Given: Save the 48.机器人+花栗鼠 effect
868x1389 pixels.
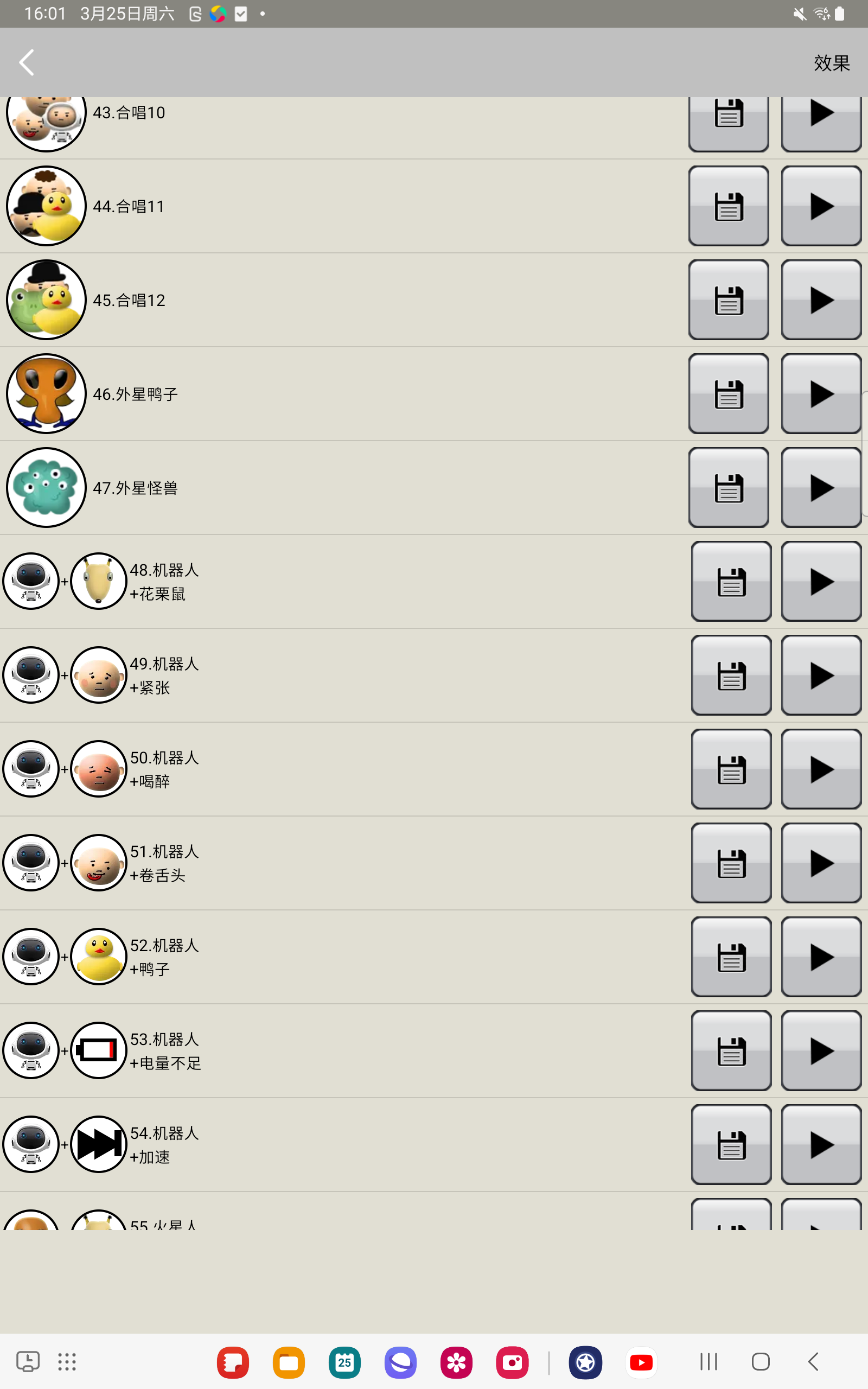Looking at the screenshot, I should (731, 582).
